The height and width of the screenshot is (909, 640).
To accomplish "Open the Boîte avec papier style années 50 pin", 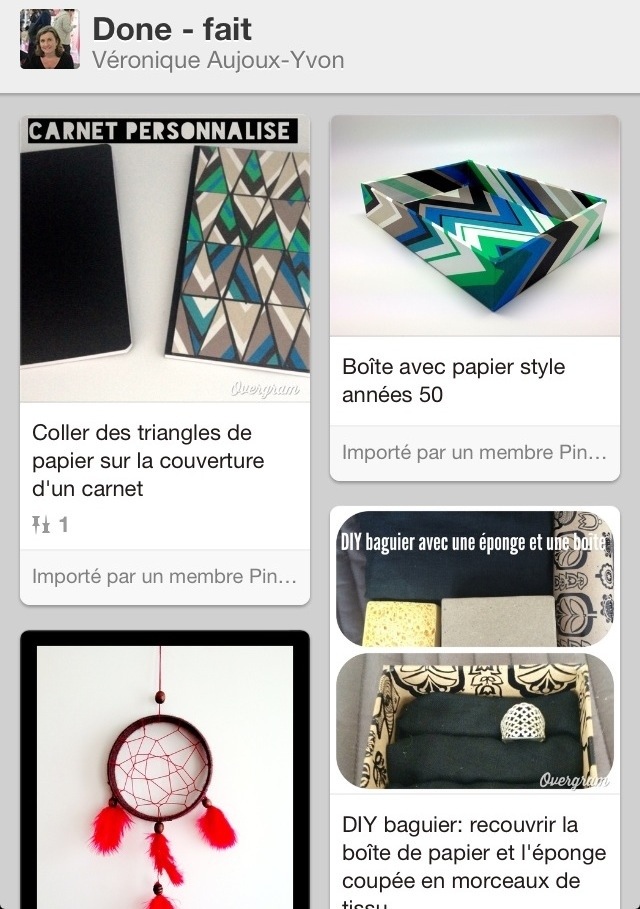I will click(x=475, y=227).
